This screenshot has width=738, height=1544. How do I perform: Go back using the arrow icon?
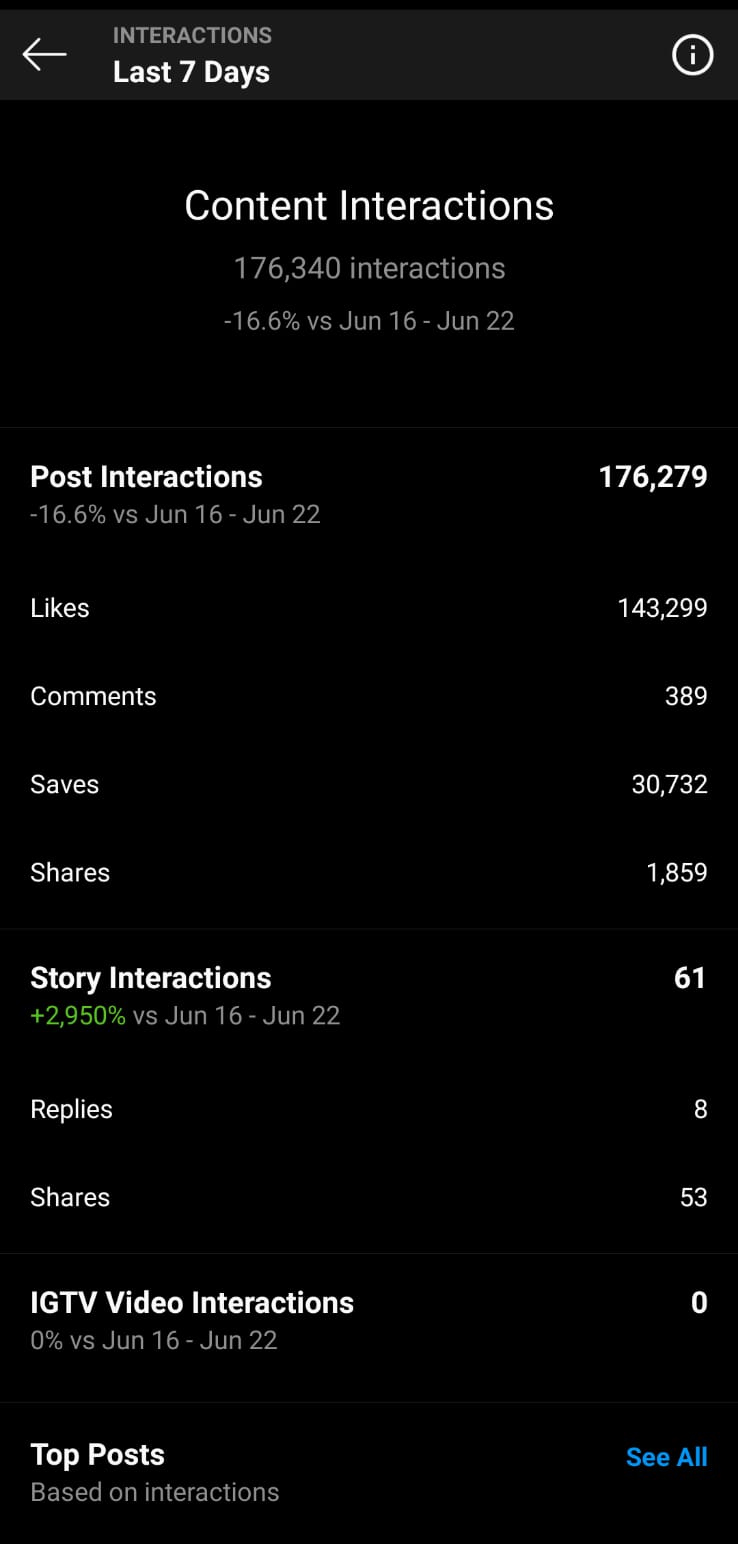(44, 54)
